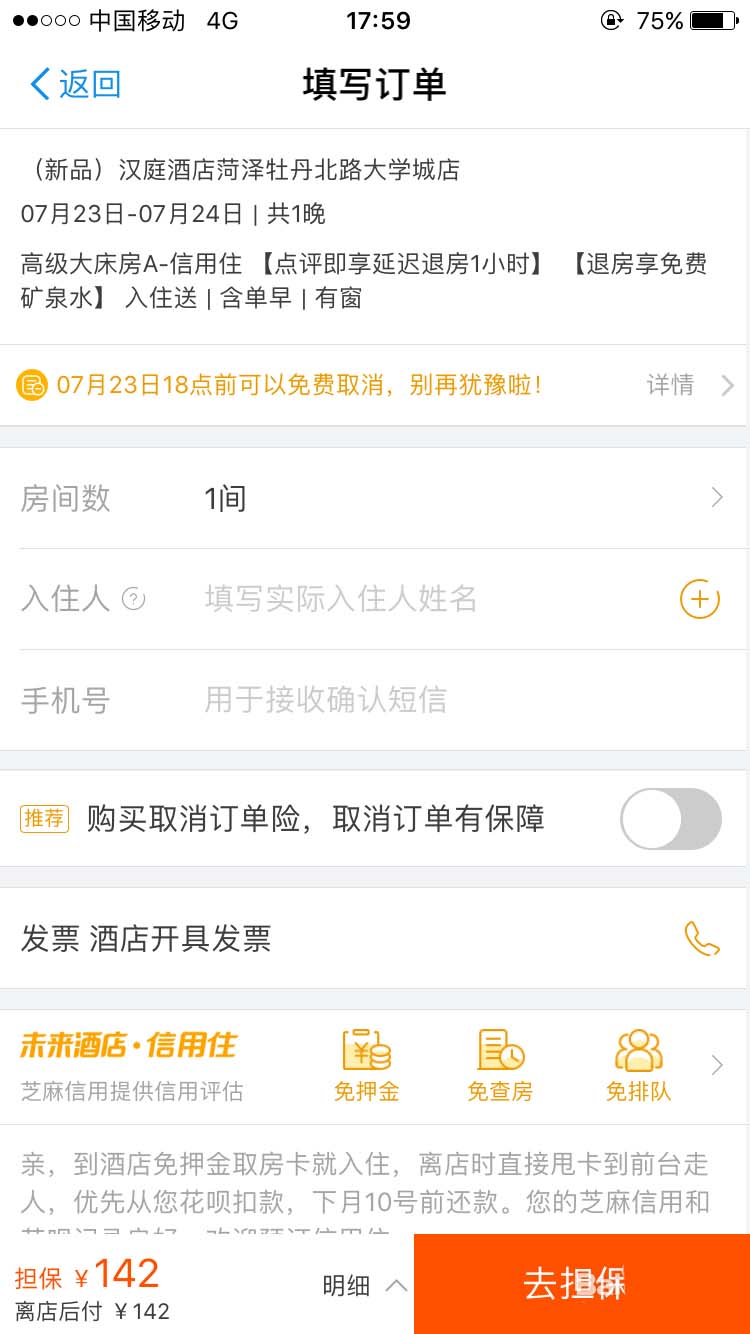
Task: Enable the 取消订单险 insurance switch
Action: [x=670, y=819]
